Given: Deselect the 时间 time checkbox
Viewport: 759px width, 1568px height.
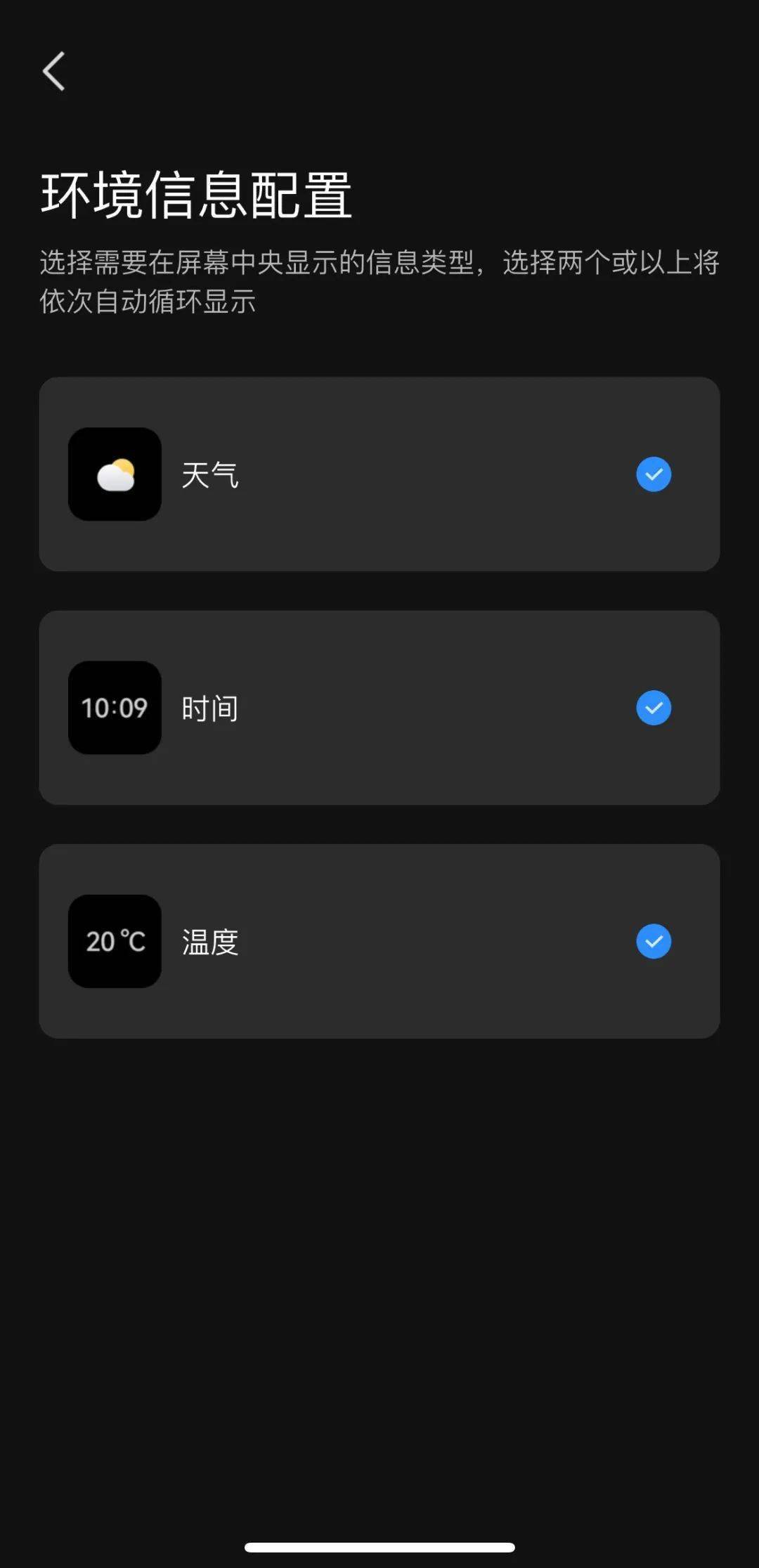Looking at the screenshot, I should pyautogui.click(x=654, y=708).
